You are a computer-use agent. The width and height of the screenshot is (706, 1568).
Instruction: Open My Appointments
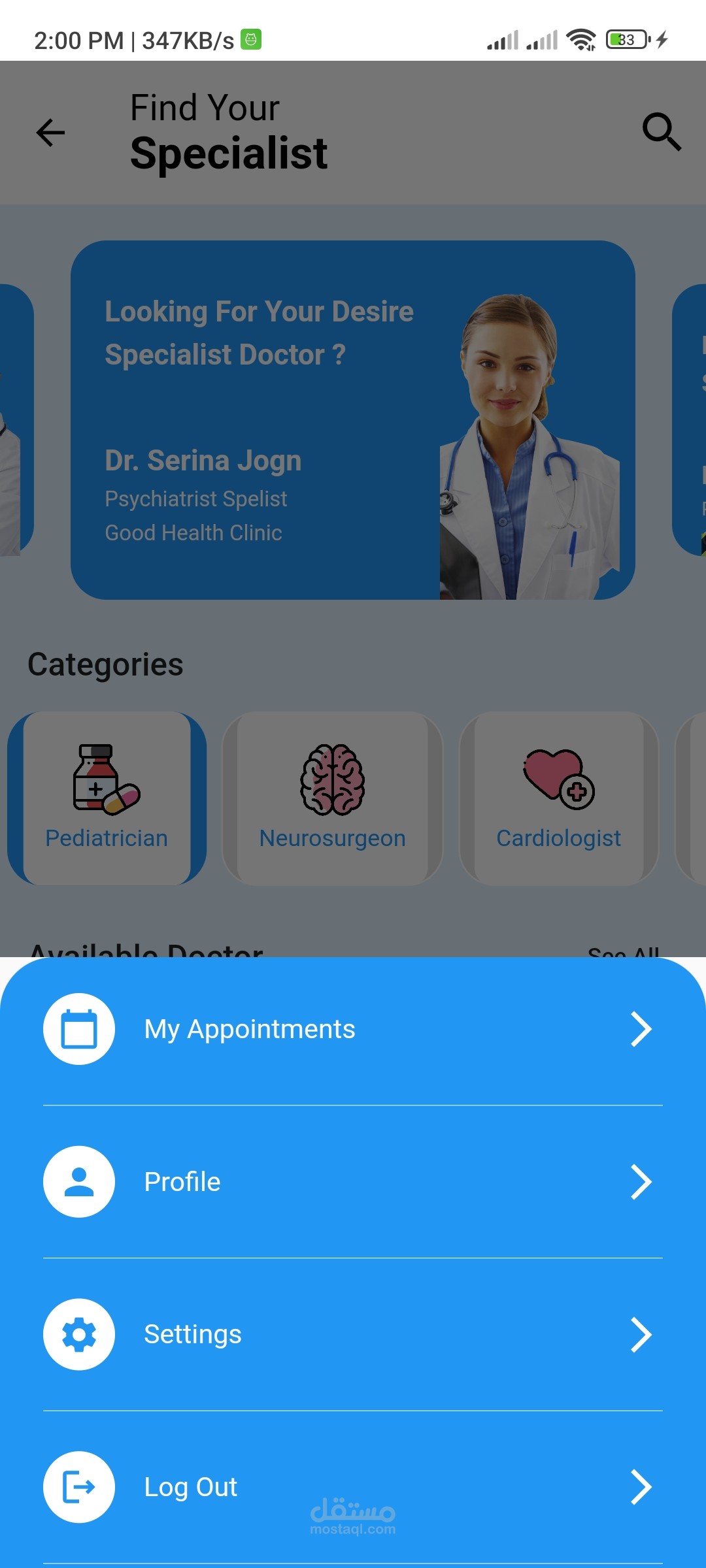coord(353,1030)
